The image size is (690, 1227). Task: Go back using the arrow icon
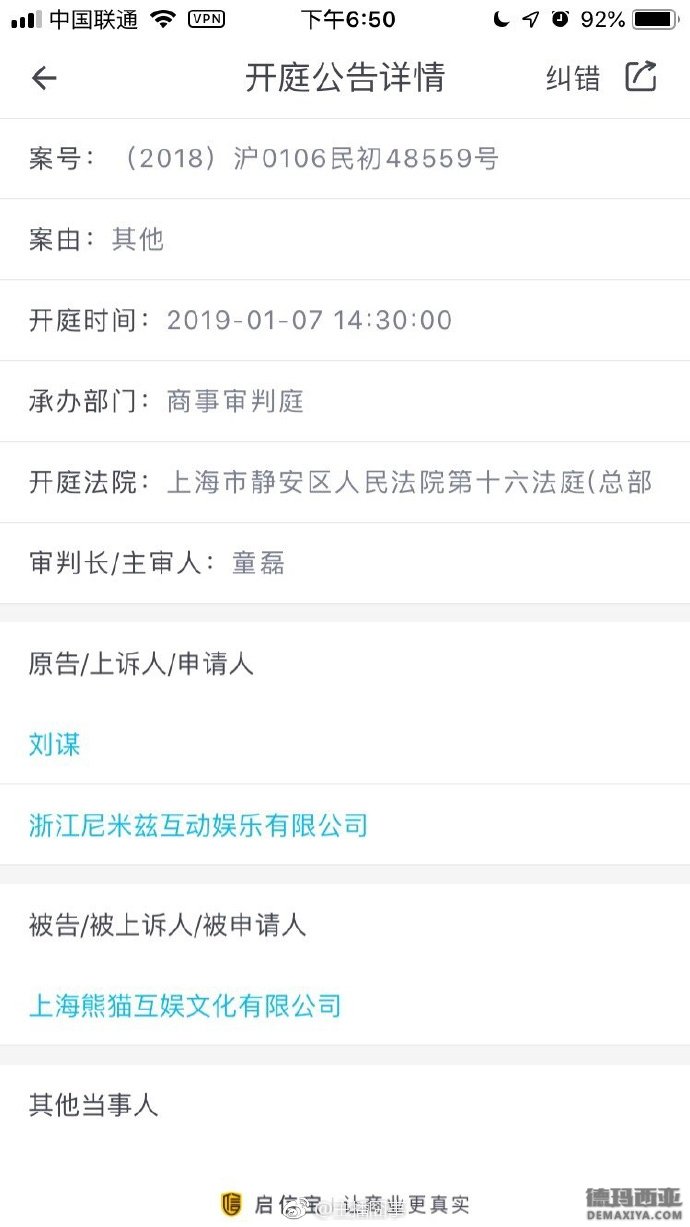[x=44, y=78]
